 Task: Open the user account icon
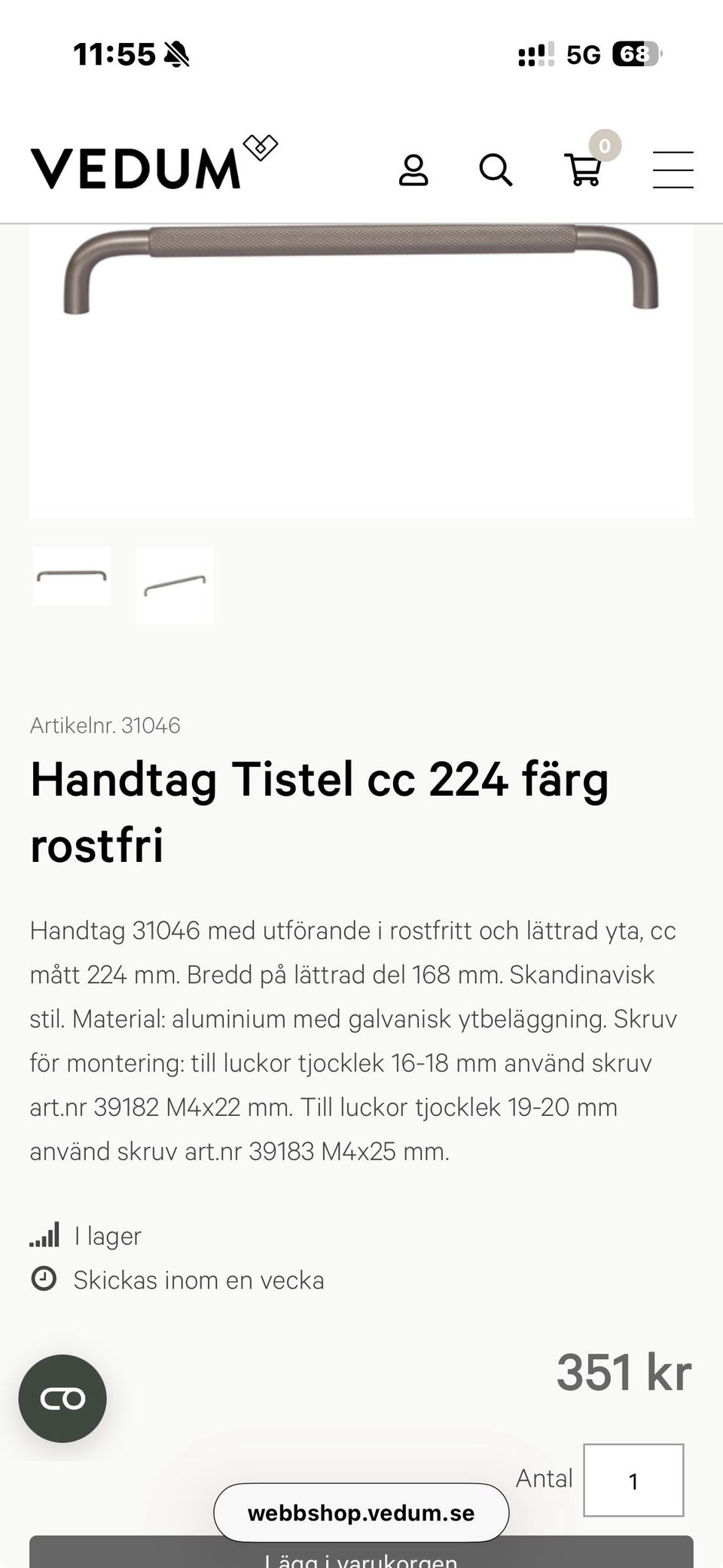[413, 170]
